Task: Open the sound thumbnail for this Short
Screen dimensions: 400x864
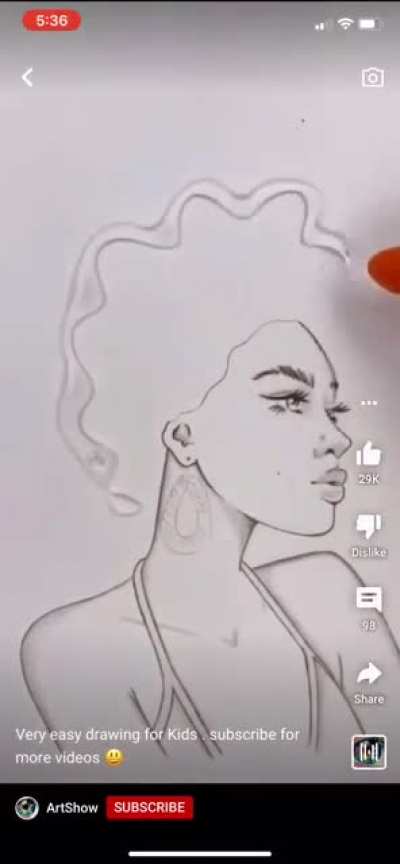Action: [x=369, y=752]
